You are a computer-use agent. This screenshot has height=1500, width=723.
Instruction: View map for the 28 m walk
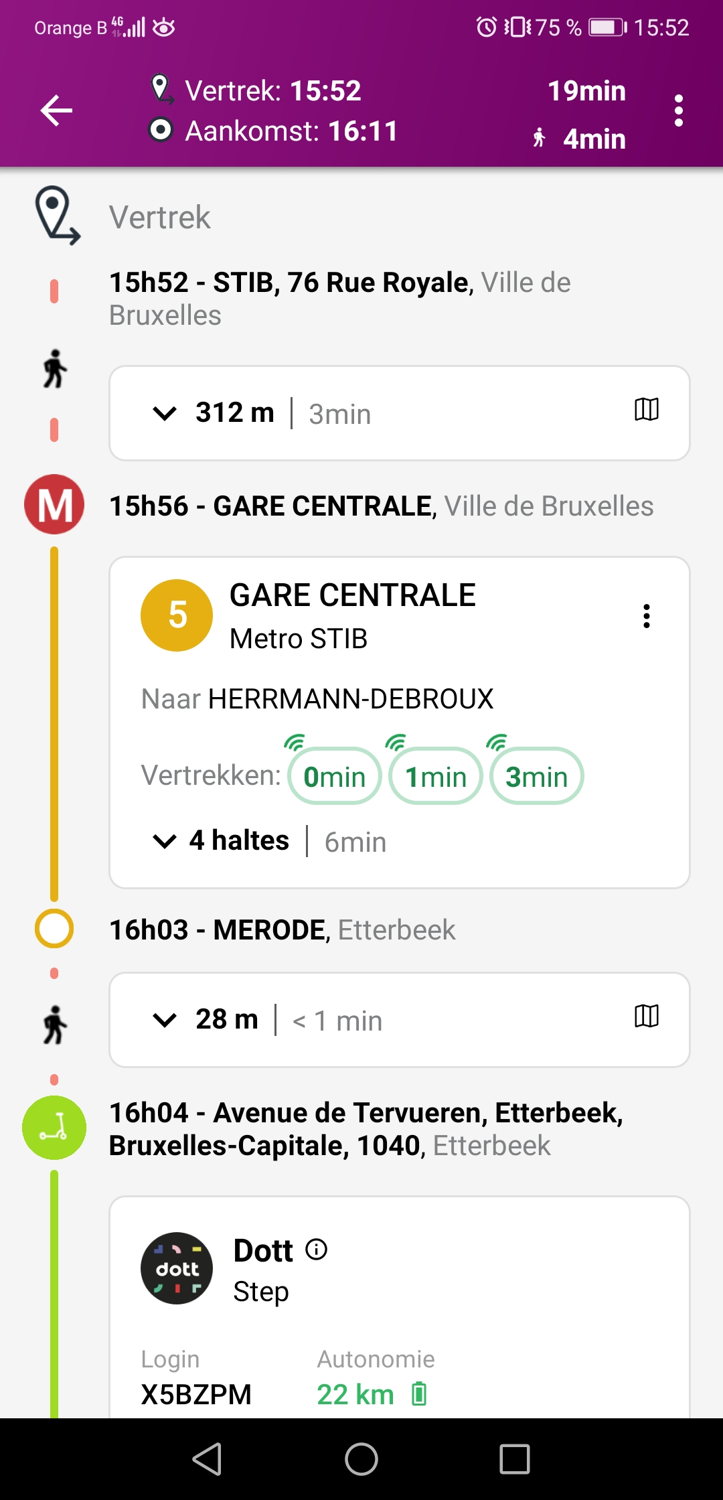(x=647, y=1016)
